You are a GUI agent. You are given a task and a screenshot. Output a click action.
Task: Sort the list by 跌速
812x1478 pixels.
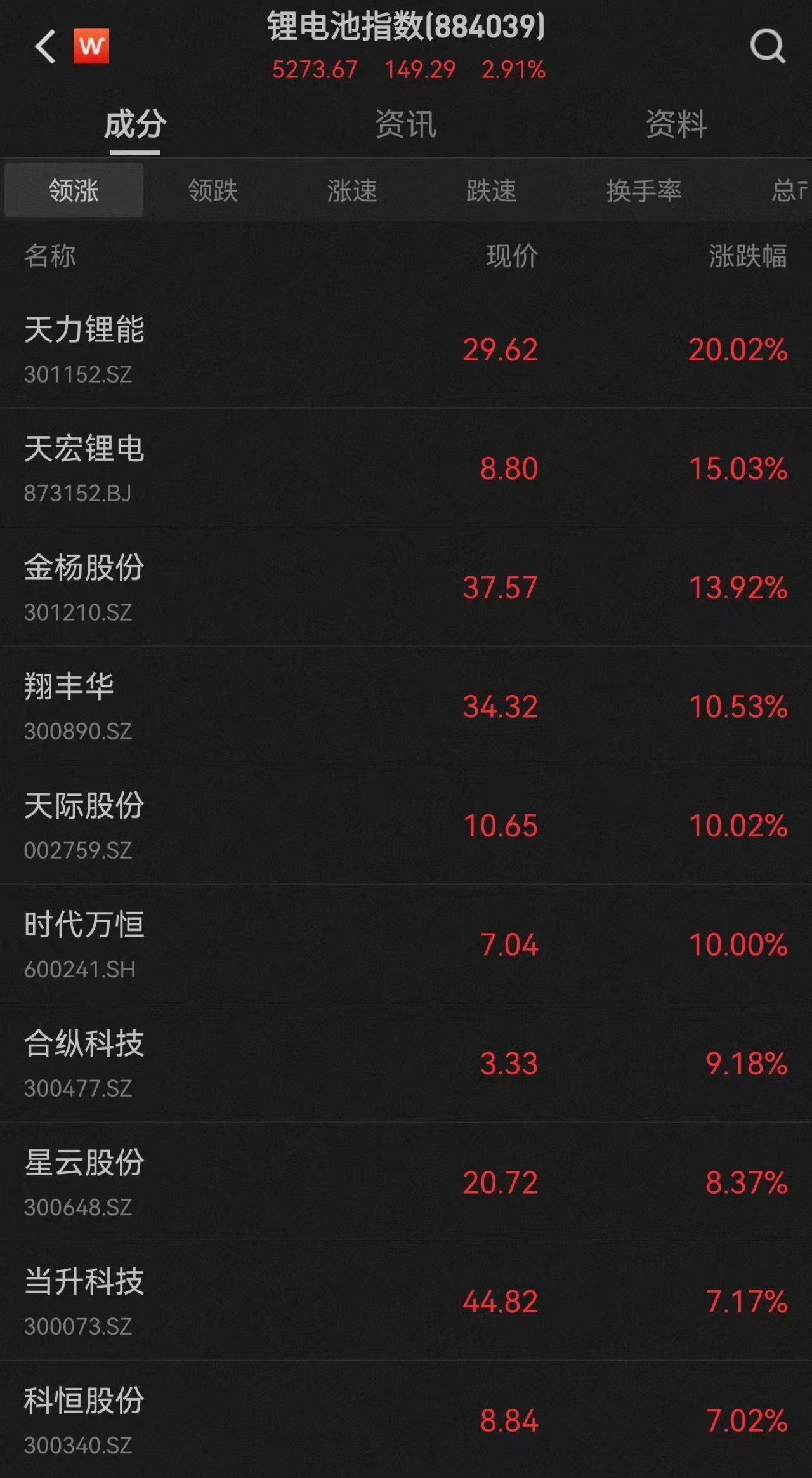(x=492, y=190)
